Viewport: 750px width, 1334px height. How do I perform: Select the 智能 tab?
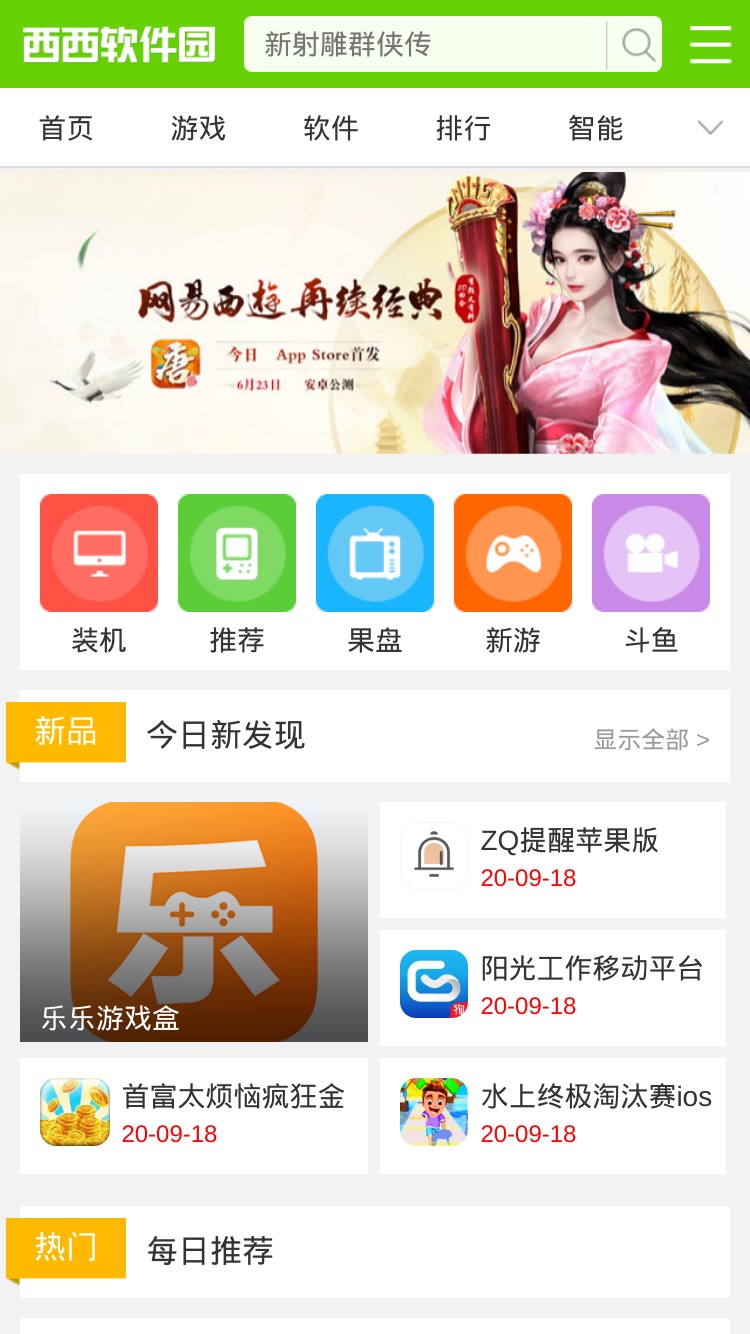(596, 128)
